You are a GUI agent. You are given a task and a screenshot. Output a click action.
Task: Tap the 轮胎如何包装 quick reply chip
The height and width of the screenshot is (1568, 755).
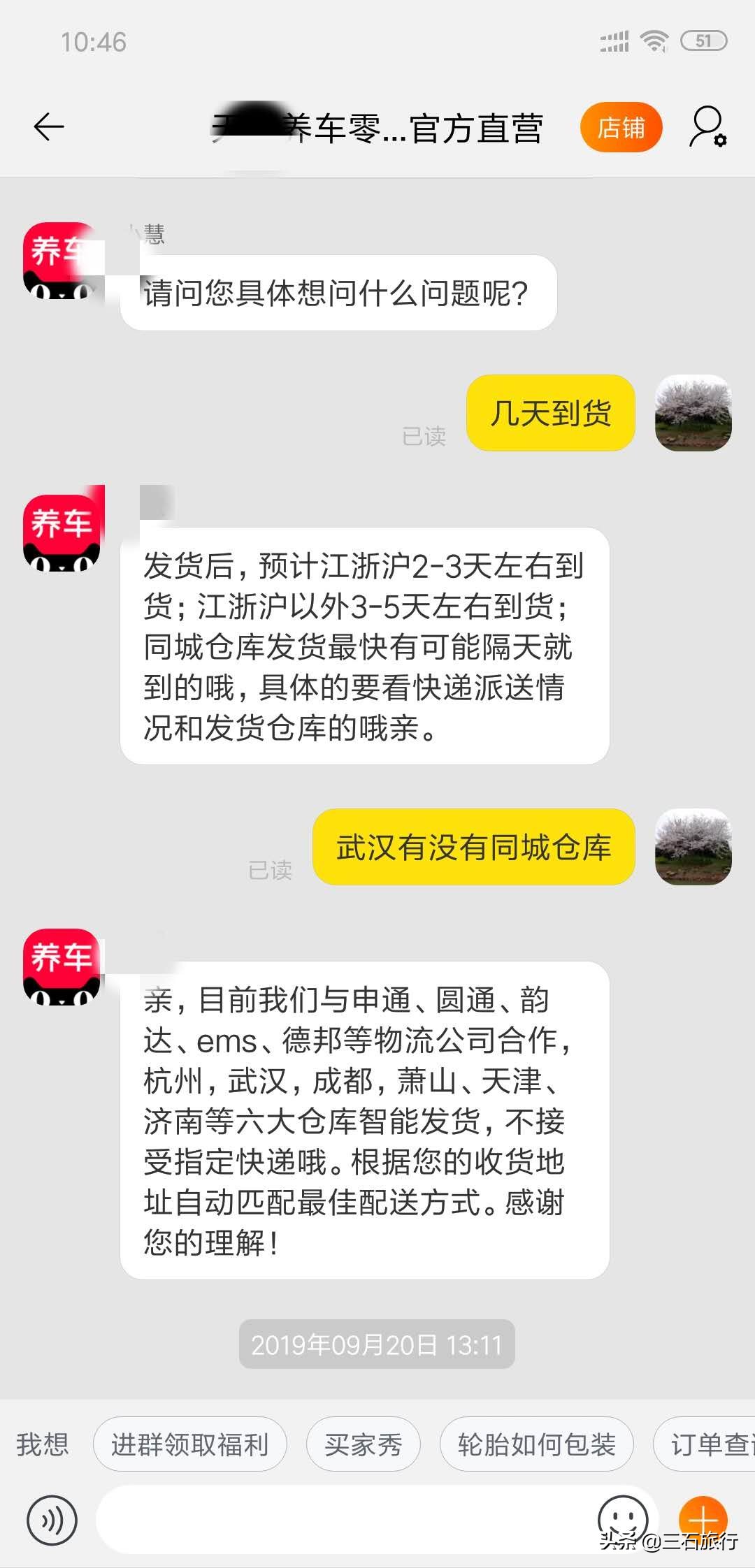coord(538,1445)
